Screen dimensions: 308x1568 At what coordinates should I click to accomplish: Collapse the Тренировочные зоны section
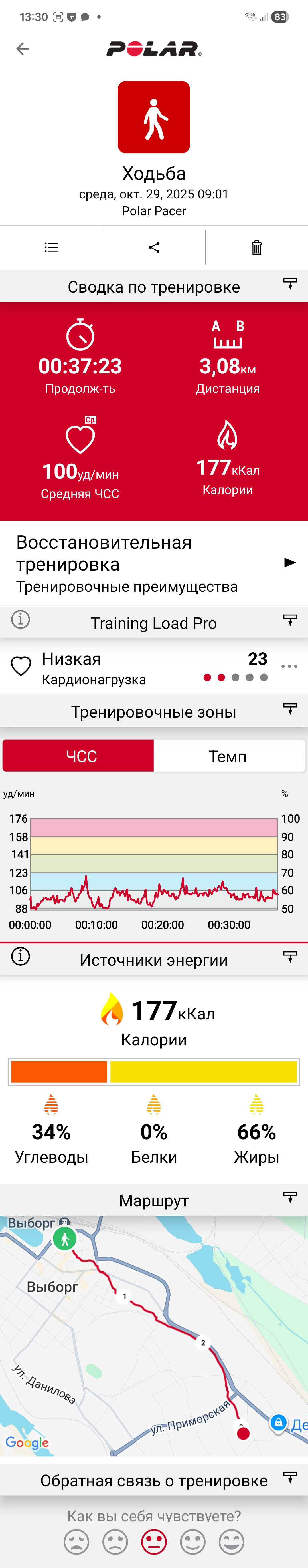coord(290,708)
